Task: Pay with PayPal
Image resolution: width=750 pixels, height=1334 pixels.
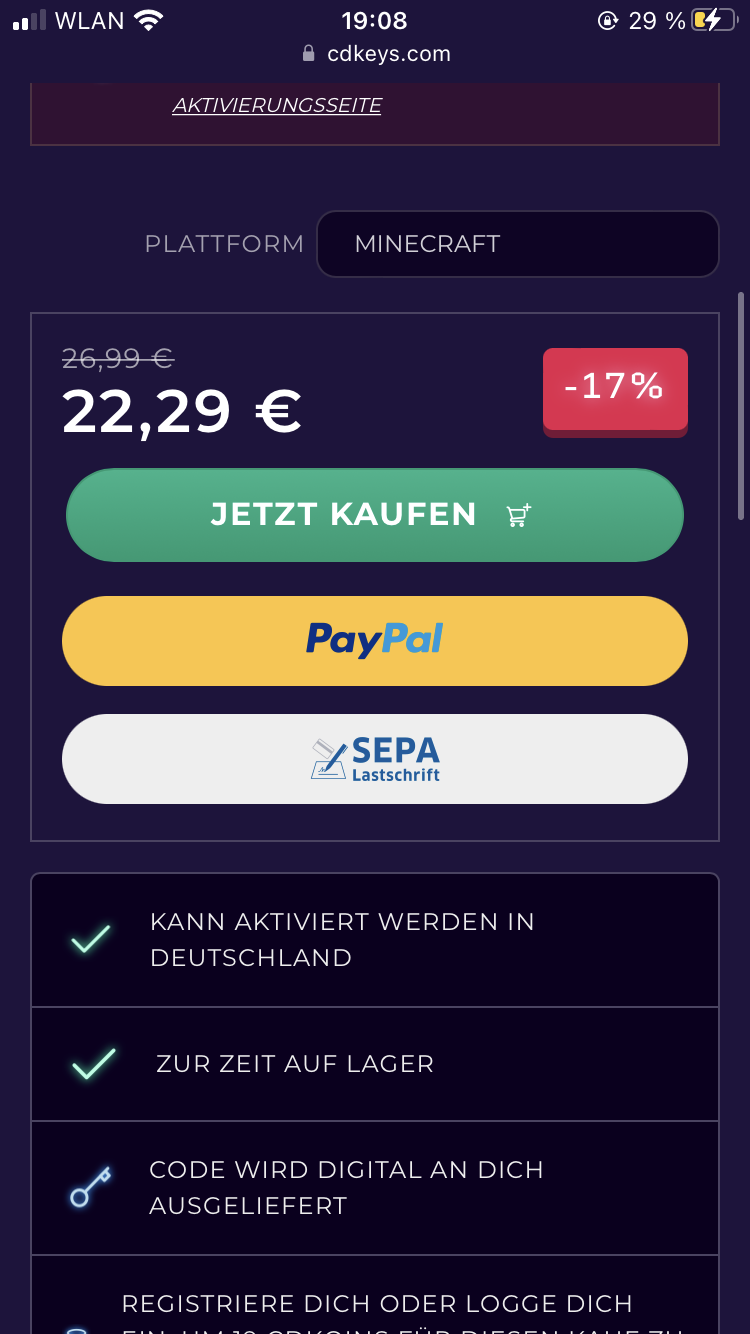Action: pyautogui.click(x=374, y=641)
